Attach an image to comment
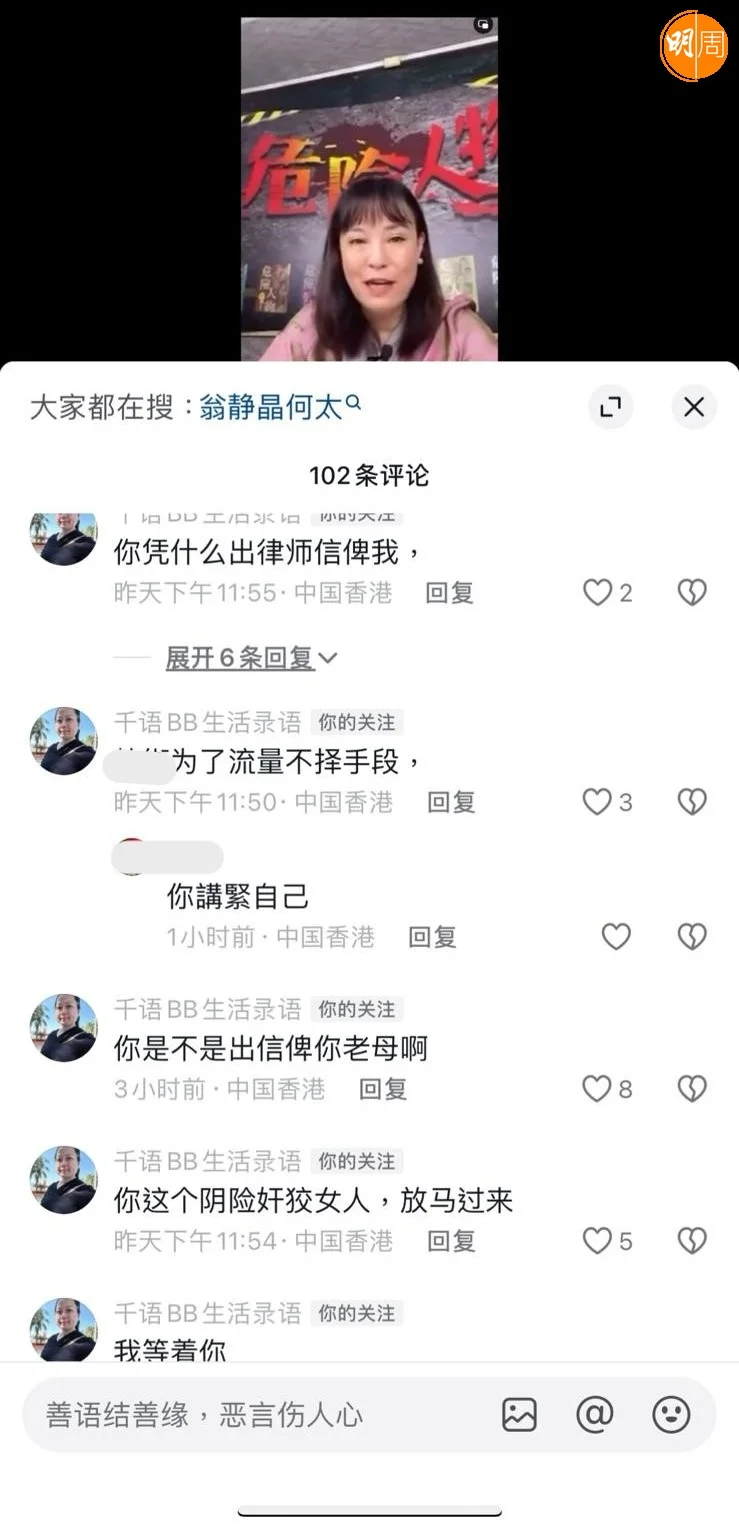 pos(519,1414)
